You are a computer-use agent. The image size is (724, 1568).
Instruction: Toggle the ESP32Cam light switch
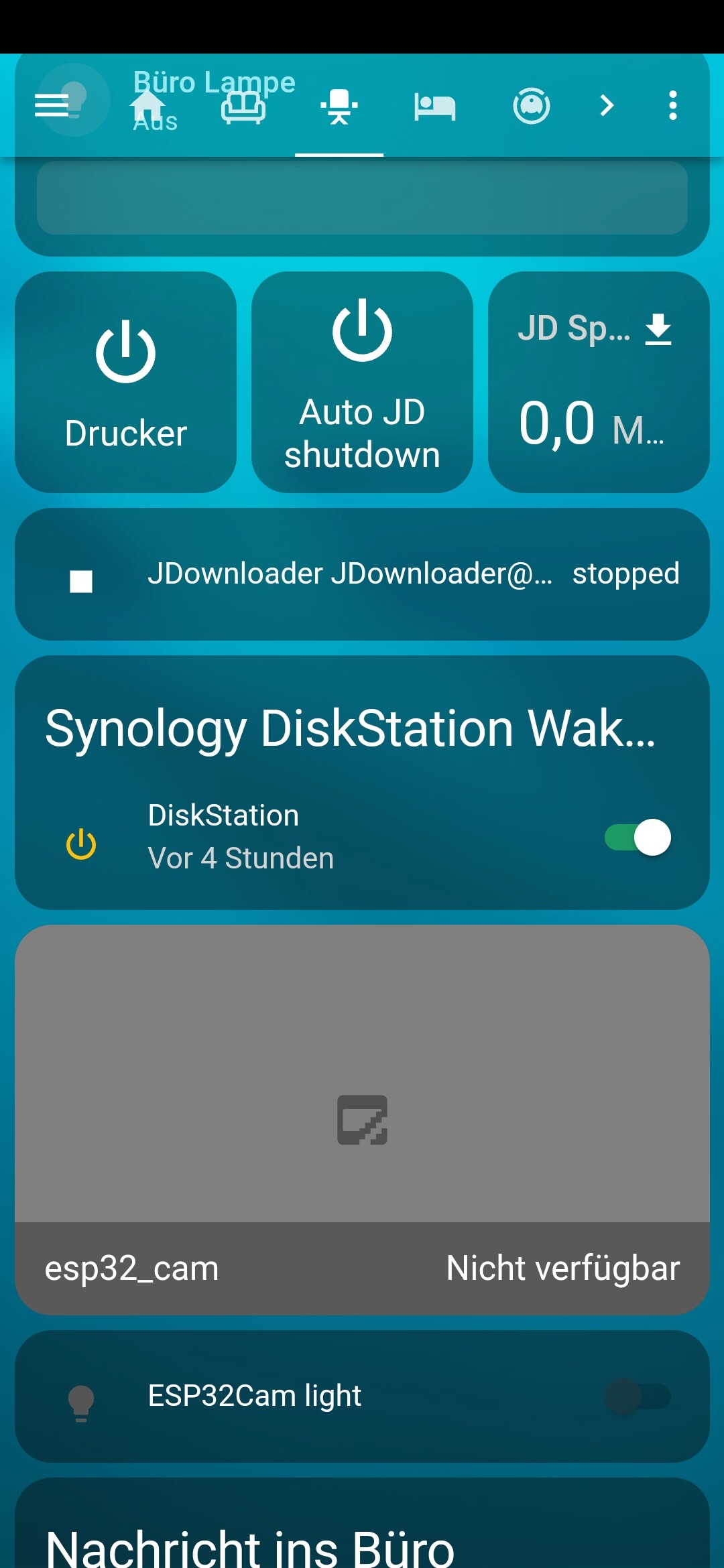click(638, 1396)
